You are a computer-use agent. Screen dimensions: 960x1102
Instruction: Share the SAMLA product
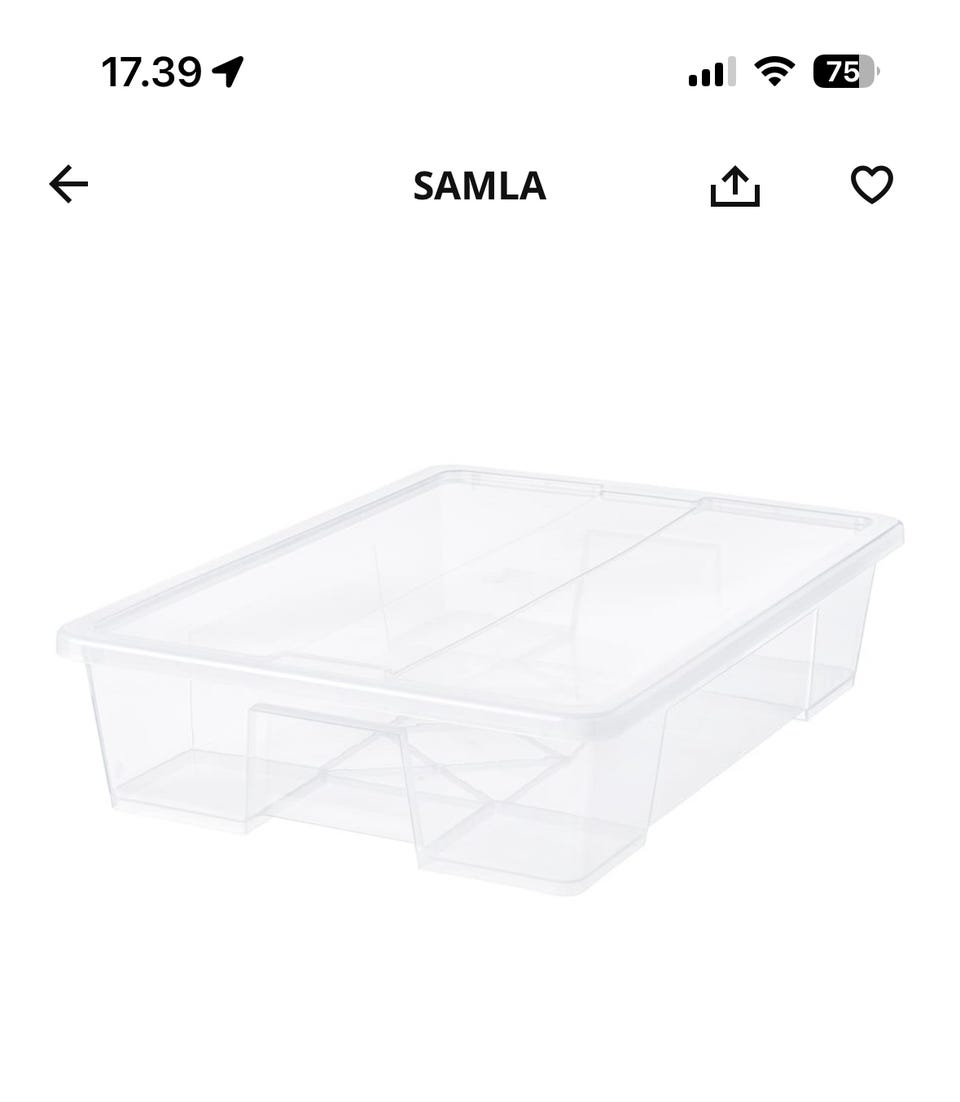[x=735, y=186]
